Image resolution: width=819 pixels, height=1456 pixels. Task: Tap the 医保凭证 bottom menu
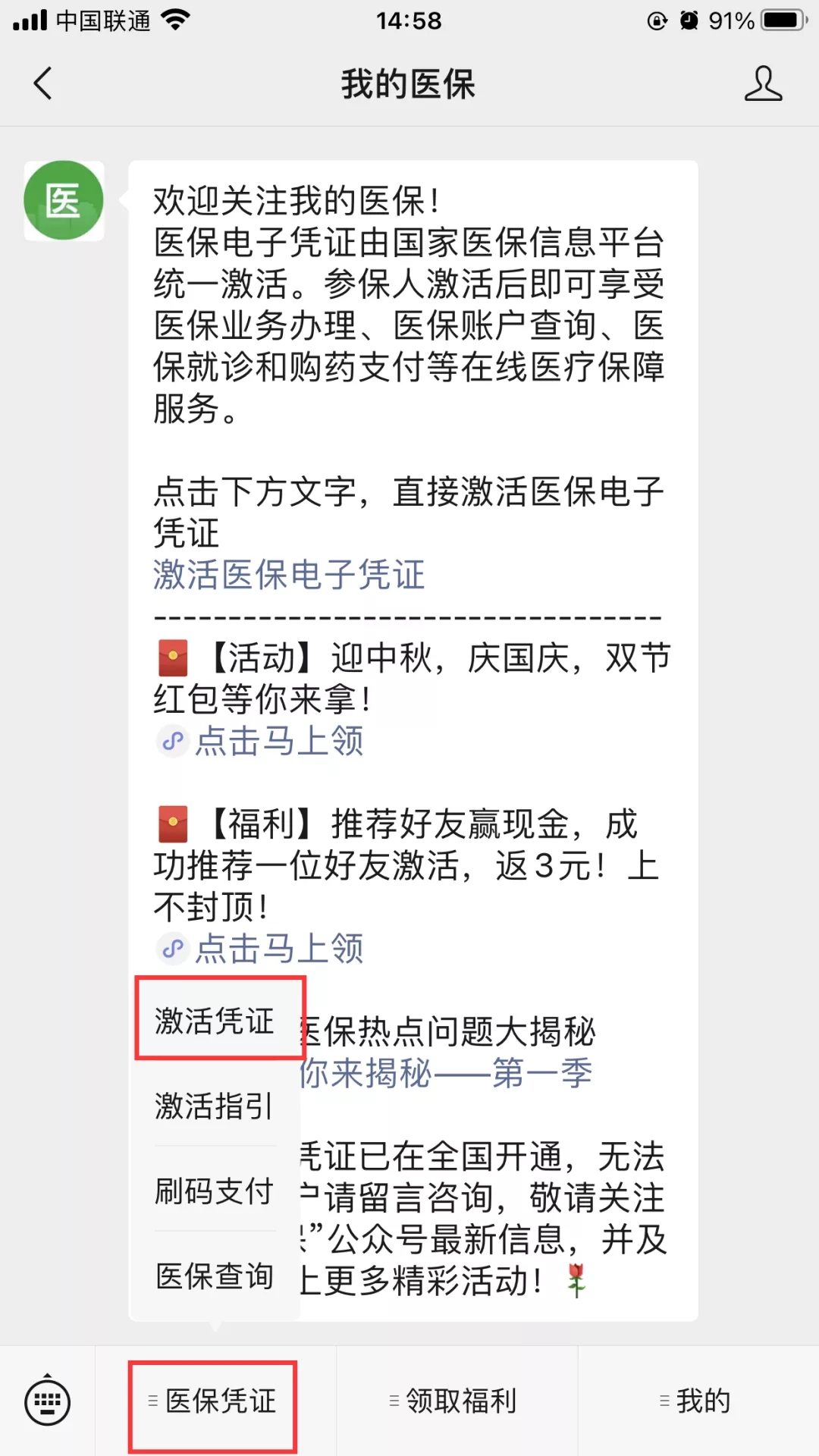(x=215, y=1401)
